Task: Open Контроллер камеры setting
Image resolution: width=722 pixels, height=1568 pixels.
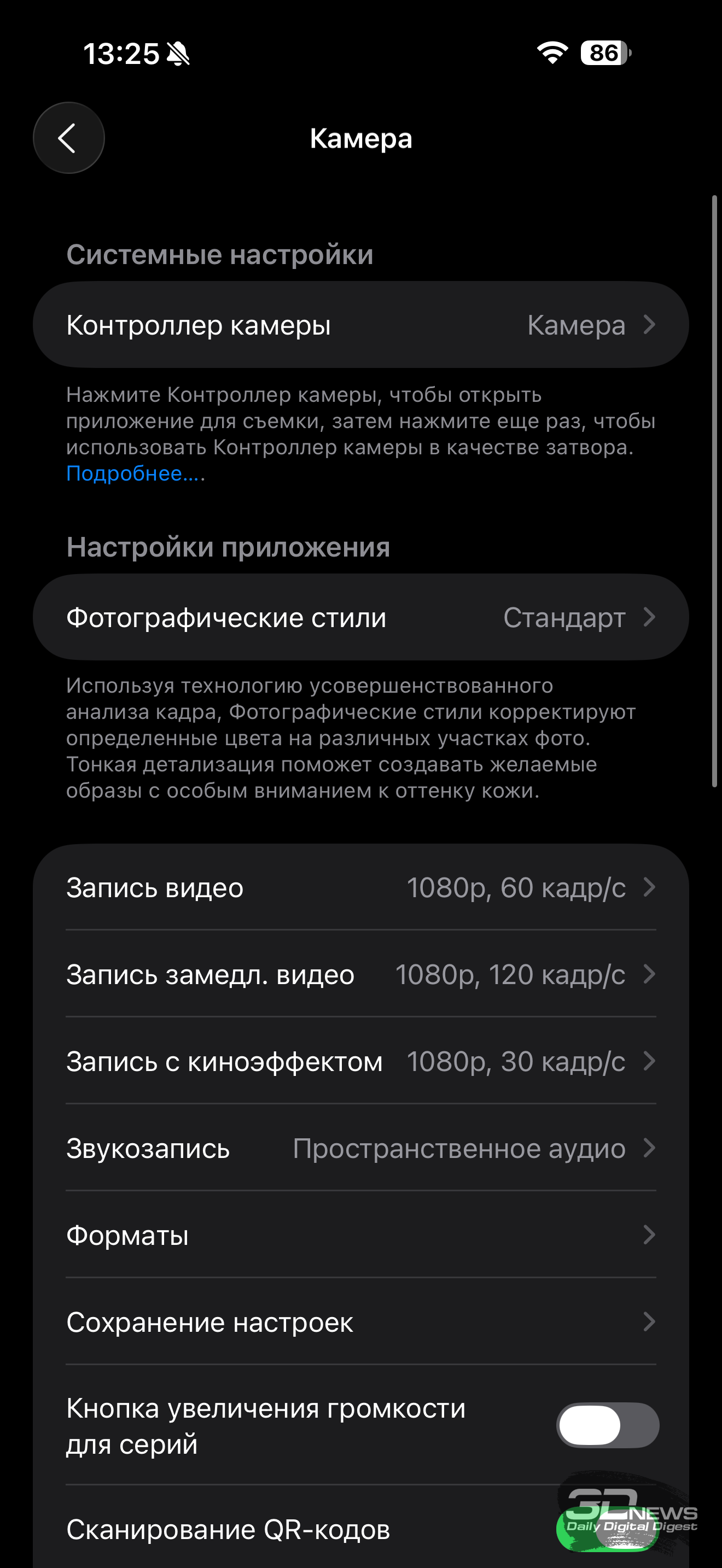Action: click(x=360, y=324)
